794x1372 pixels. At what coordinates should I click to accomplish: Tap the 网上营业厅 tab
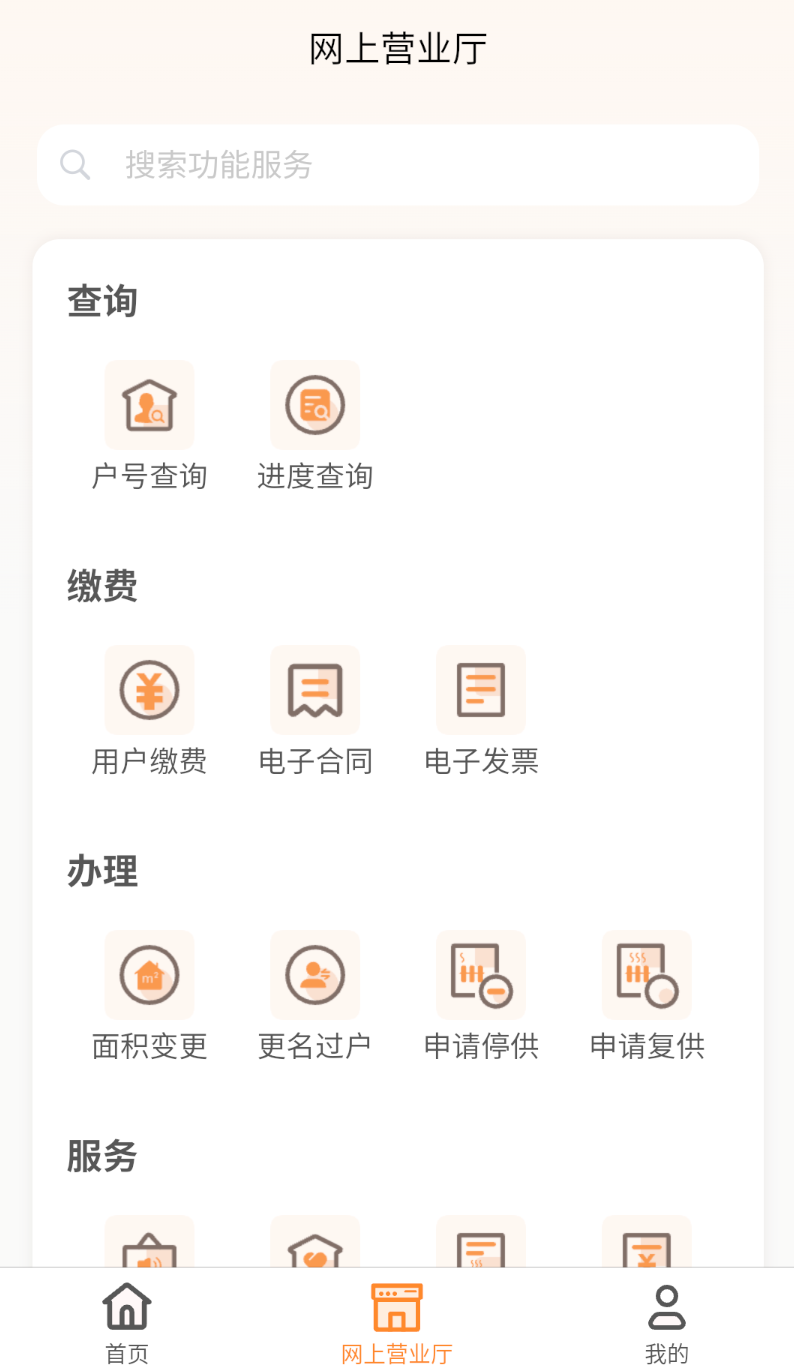(397, 1323)
